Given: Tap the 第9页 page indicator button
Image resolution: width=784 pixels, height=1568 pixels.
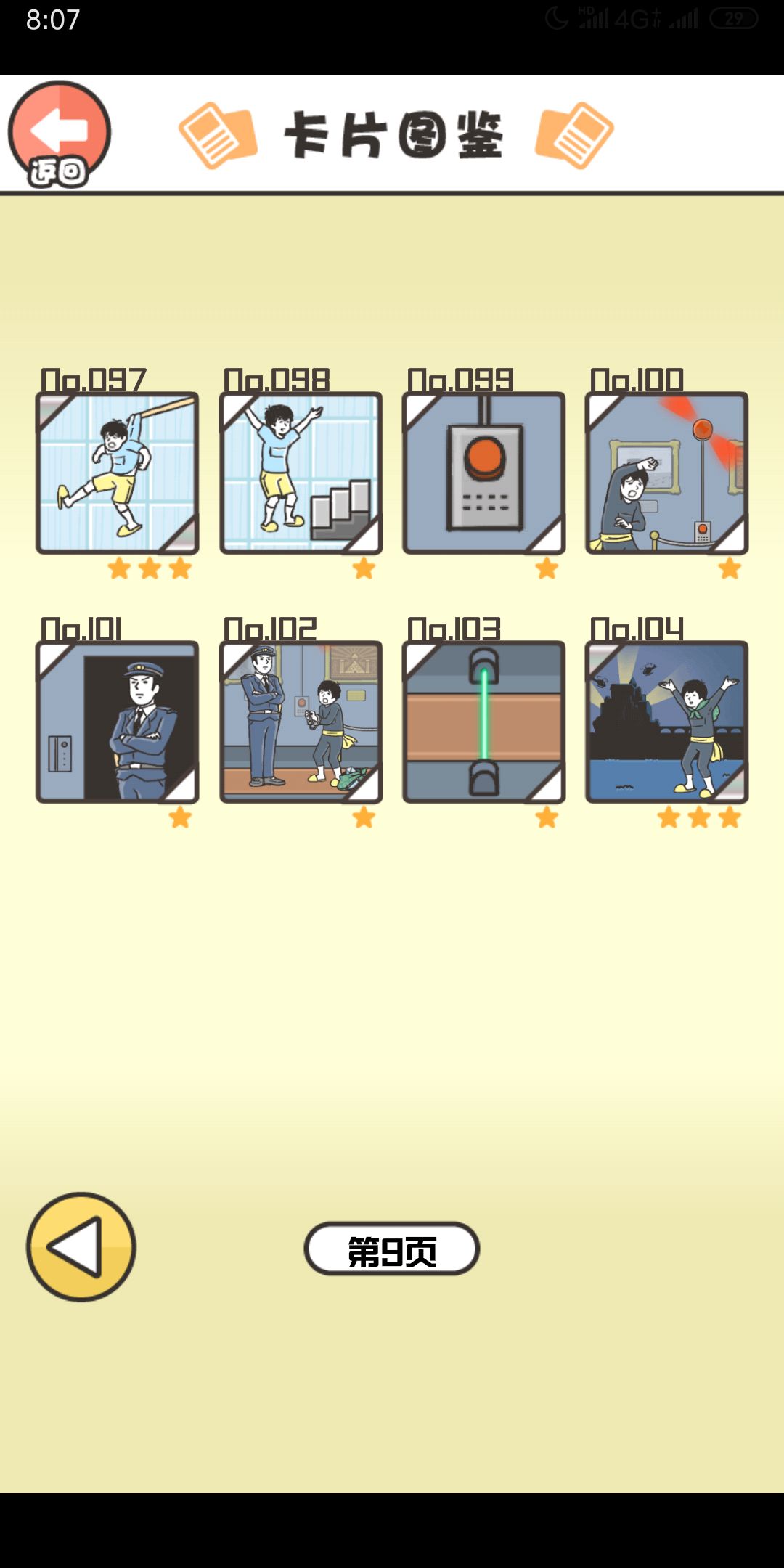Looking at the screenshot, I should (x=392, y=1243).
